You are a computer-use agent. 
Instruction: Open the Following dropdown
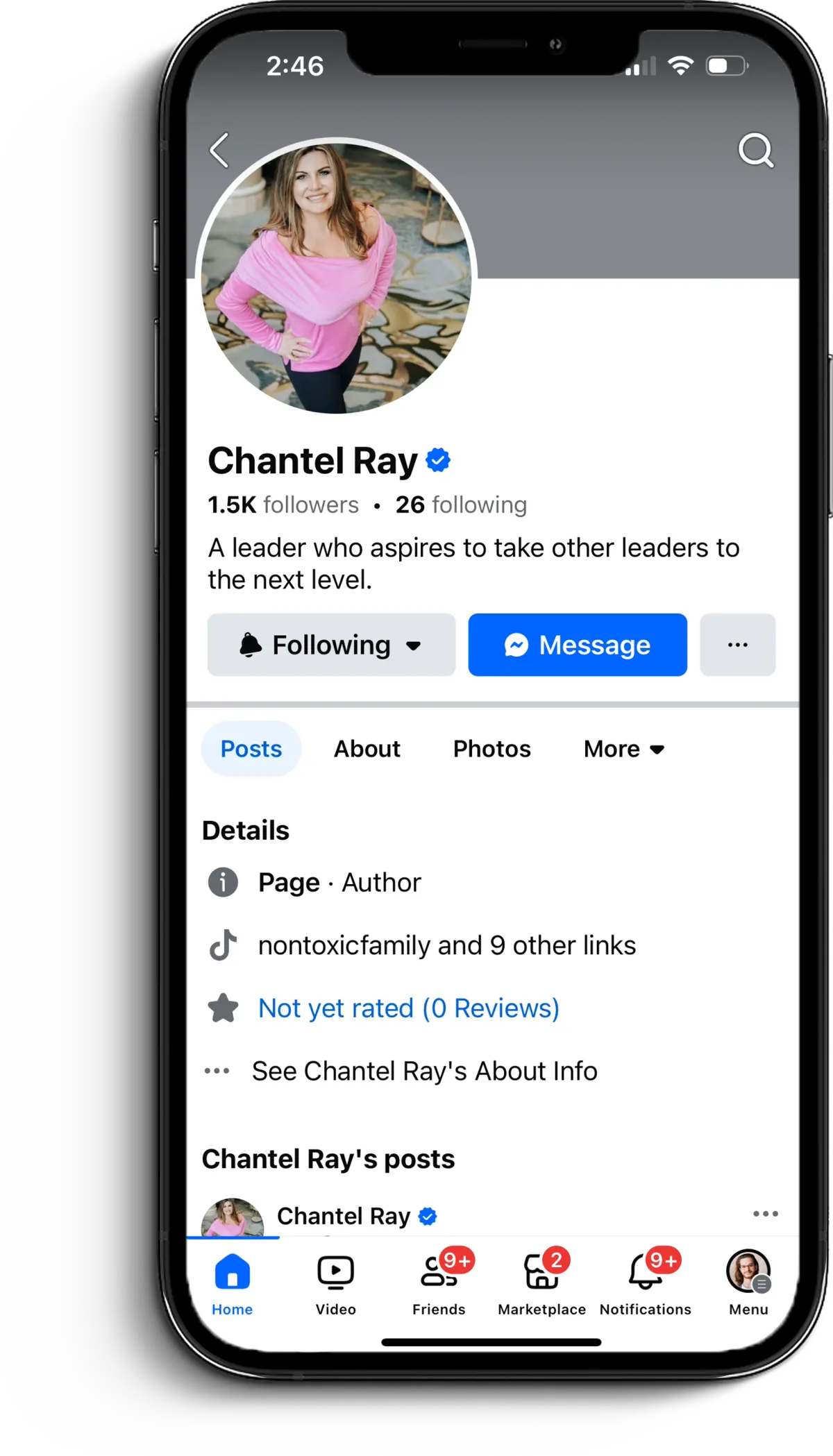[331, 645]
